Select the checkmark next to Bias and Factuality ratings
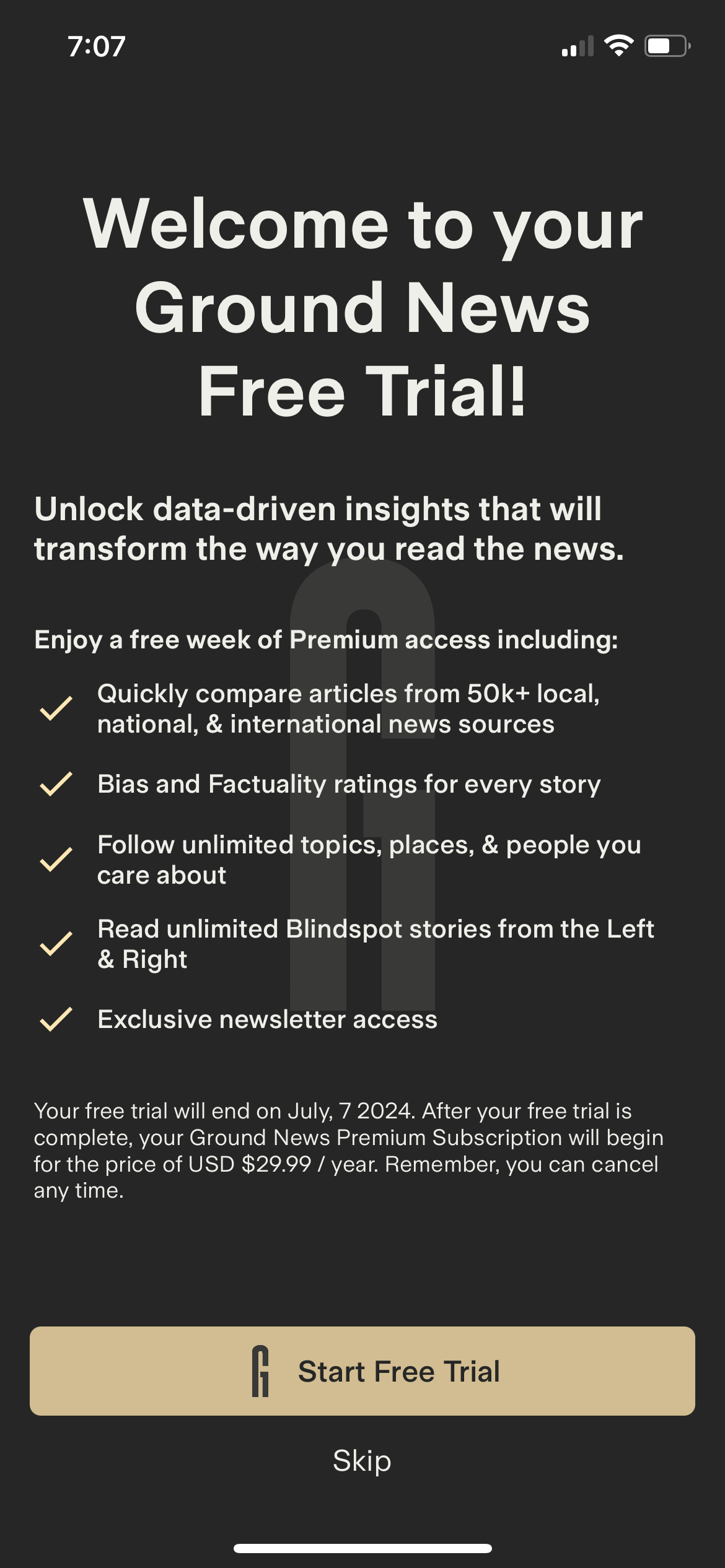 click(x=57, y=783)
